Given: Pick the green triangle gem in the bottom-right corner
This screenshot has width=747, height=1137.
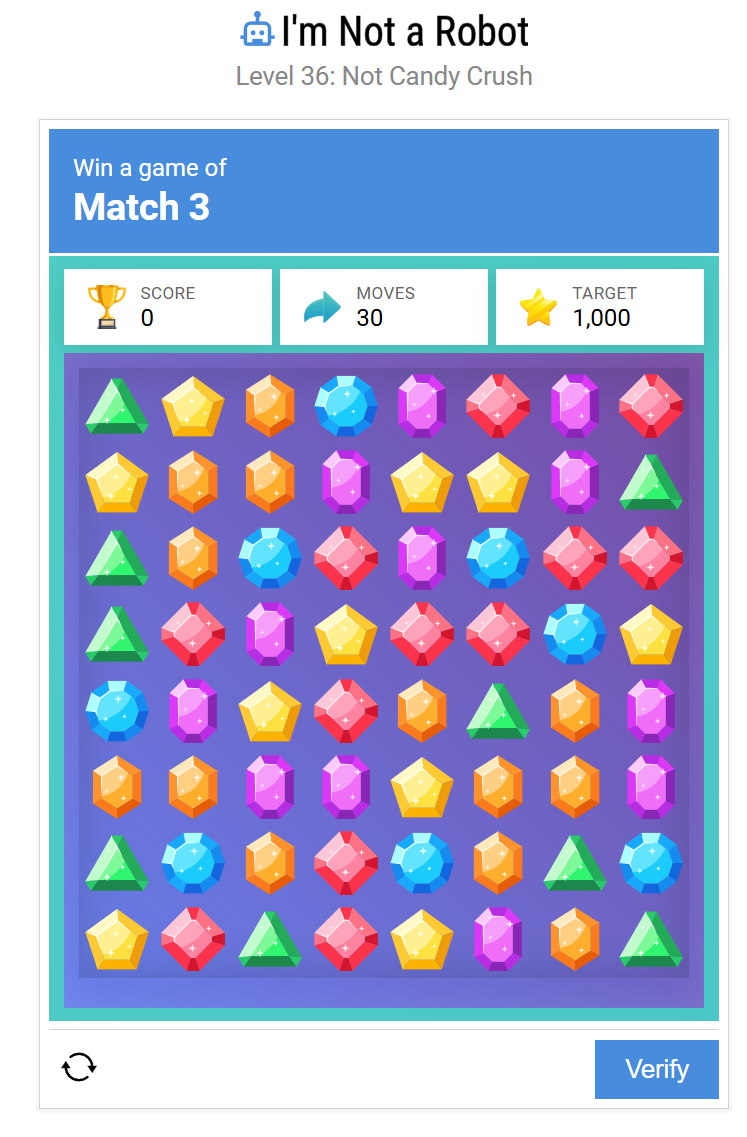Looking at the screenshot, I should [651, 939].
